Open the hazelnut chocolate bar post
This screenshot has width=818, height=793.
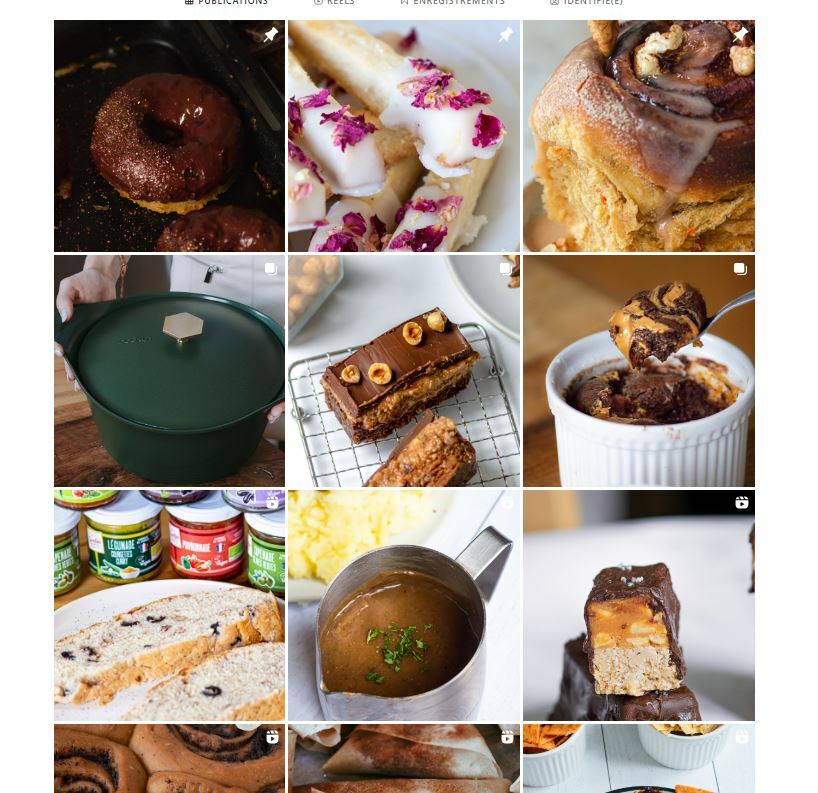(403, 371)
